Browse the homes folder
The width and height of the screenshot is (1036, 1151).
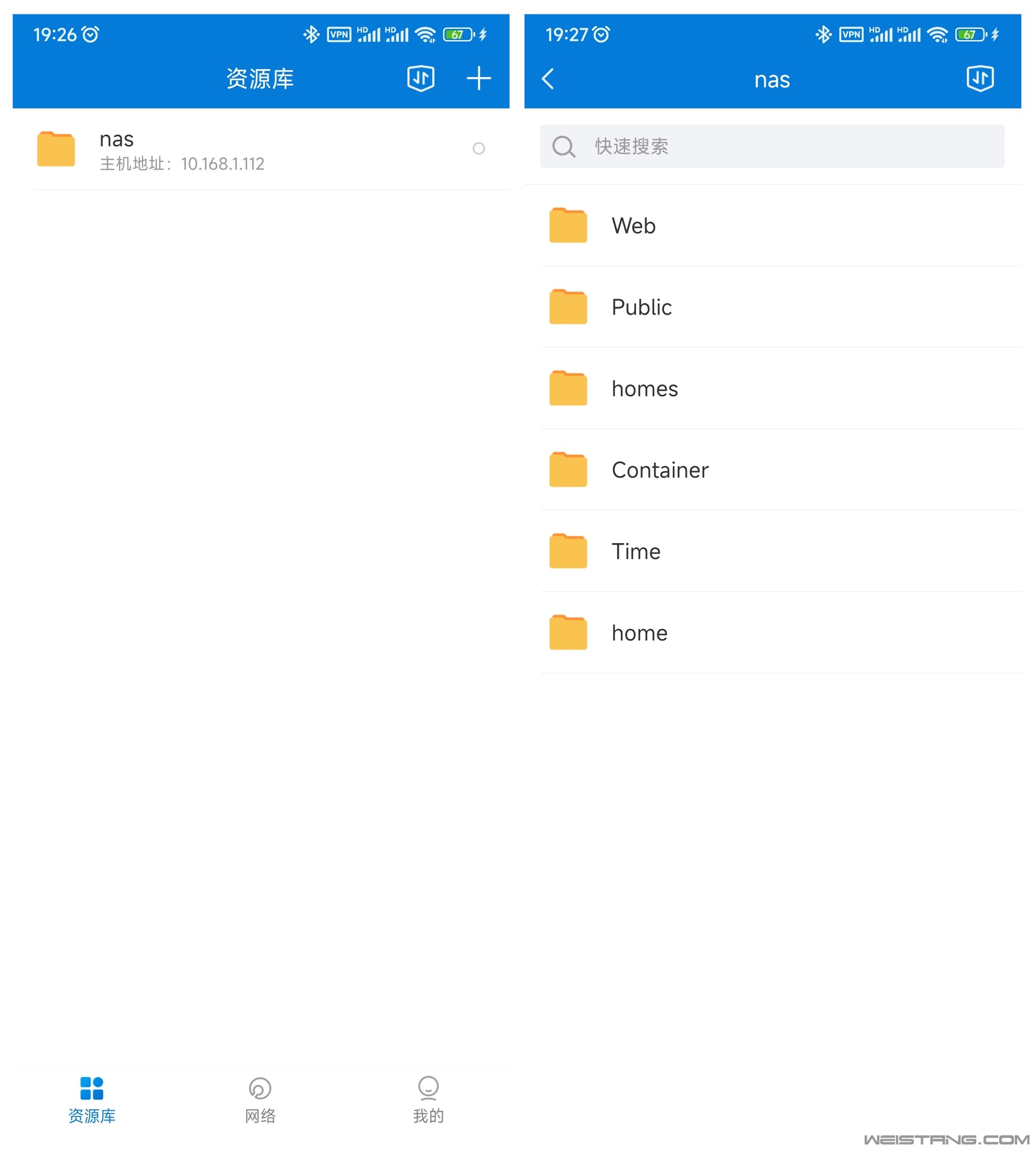coord(644,389)
